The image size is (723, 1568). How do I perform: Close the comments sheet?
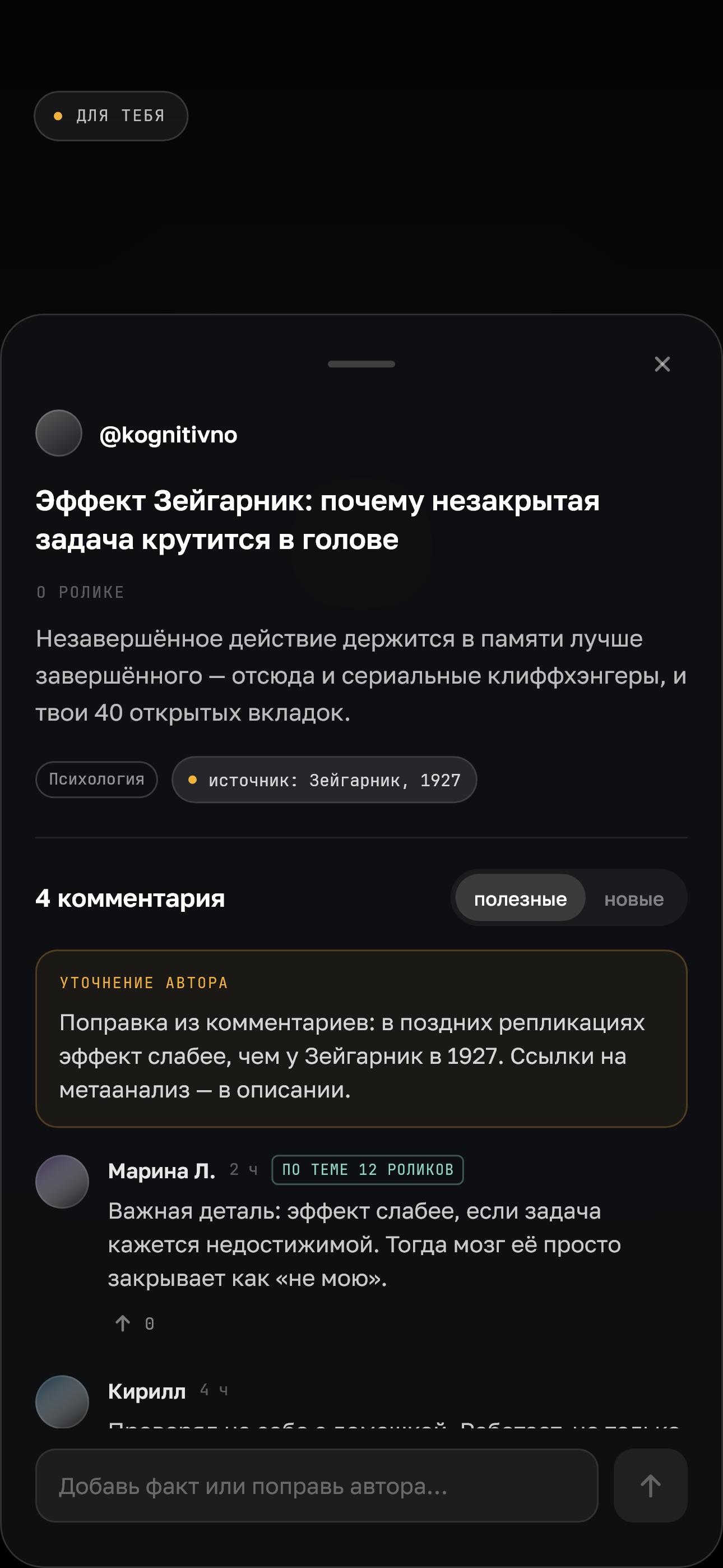click(x=662, y=364)
